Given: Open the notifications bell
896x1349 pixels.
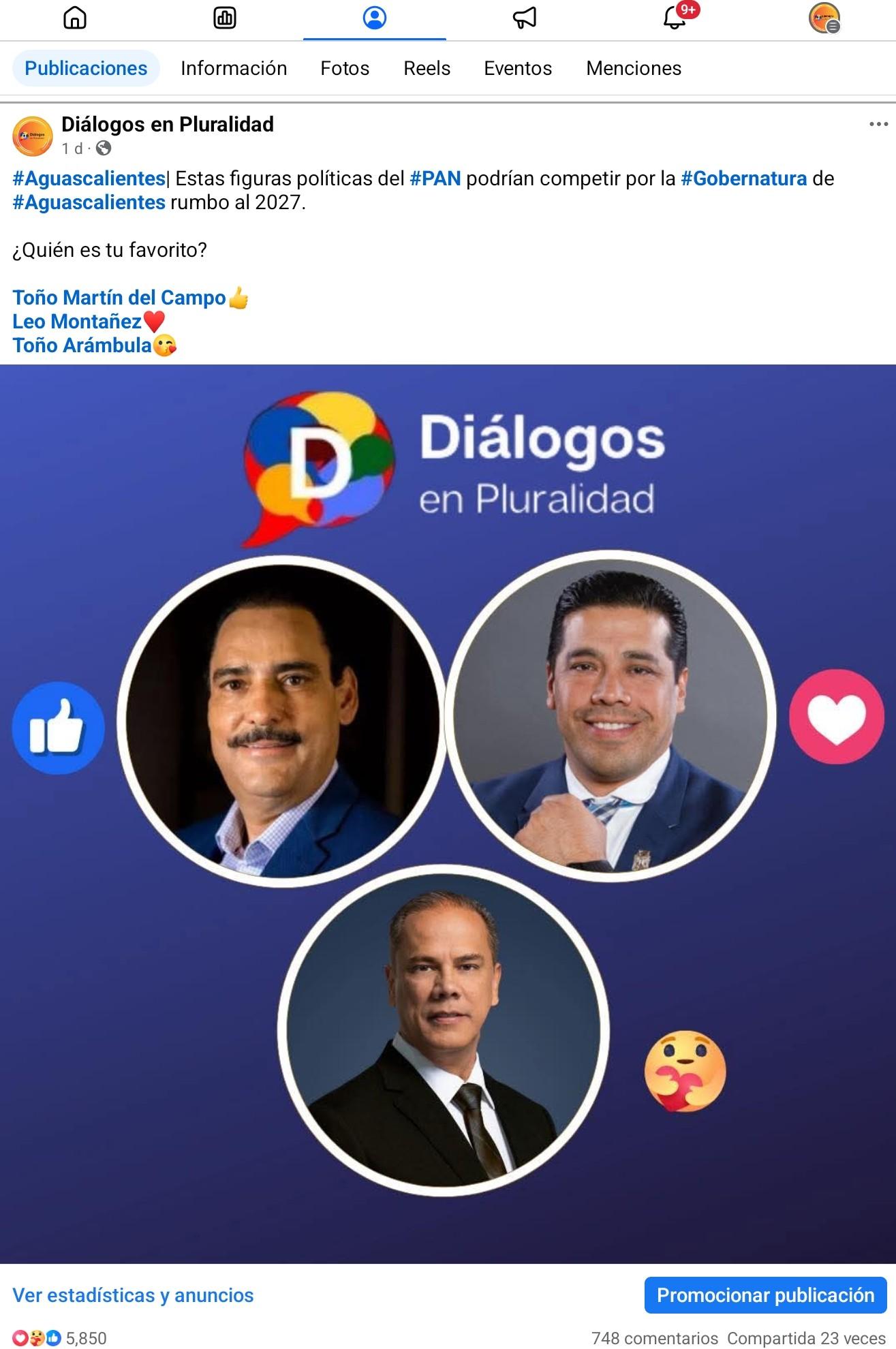Looking at the screenshot, I should (x=675, y=18).
